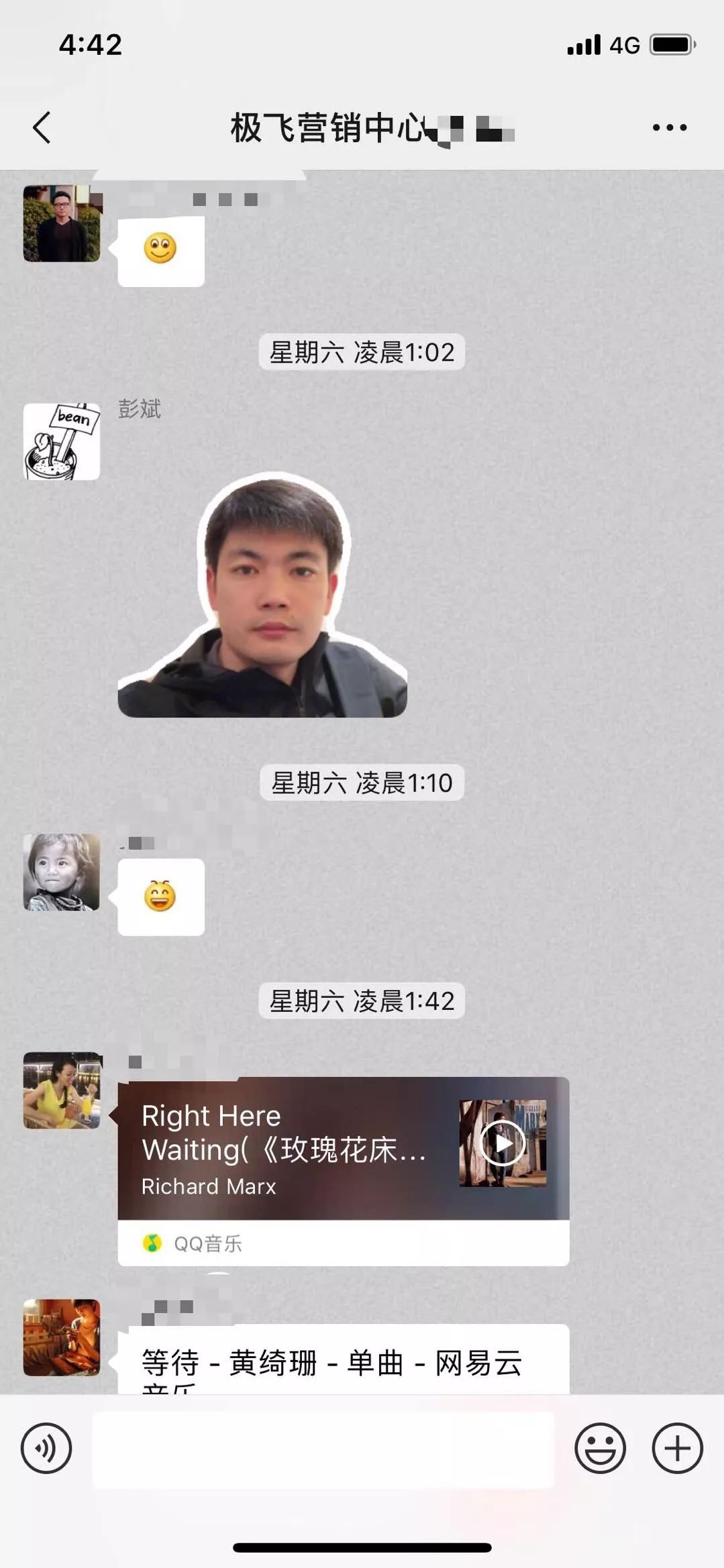
Task: Go back from the group chat
Action: click(42, 127)
